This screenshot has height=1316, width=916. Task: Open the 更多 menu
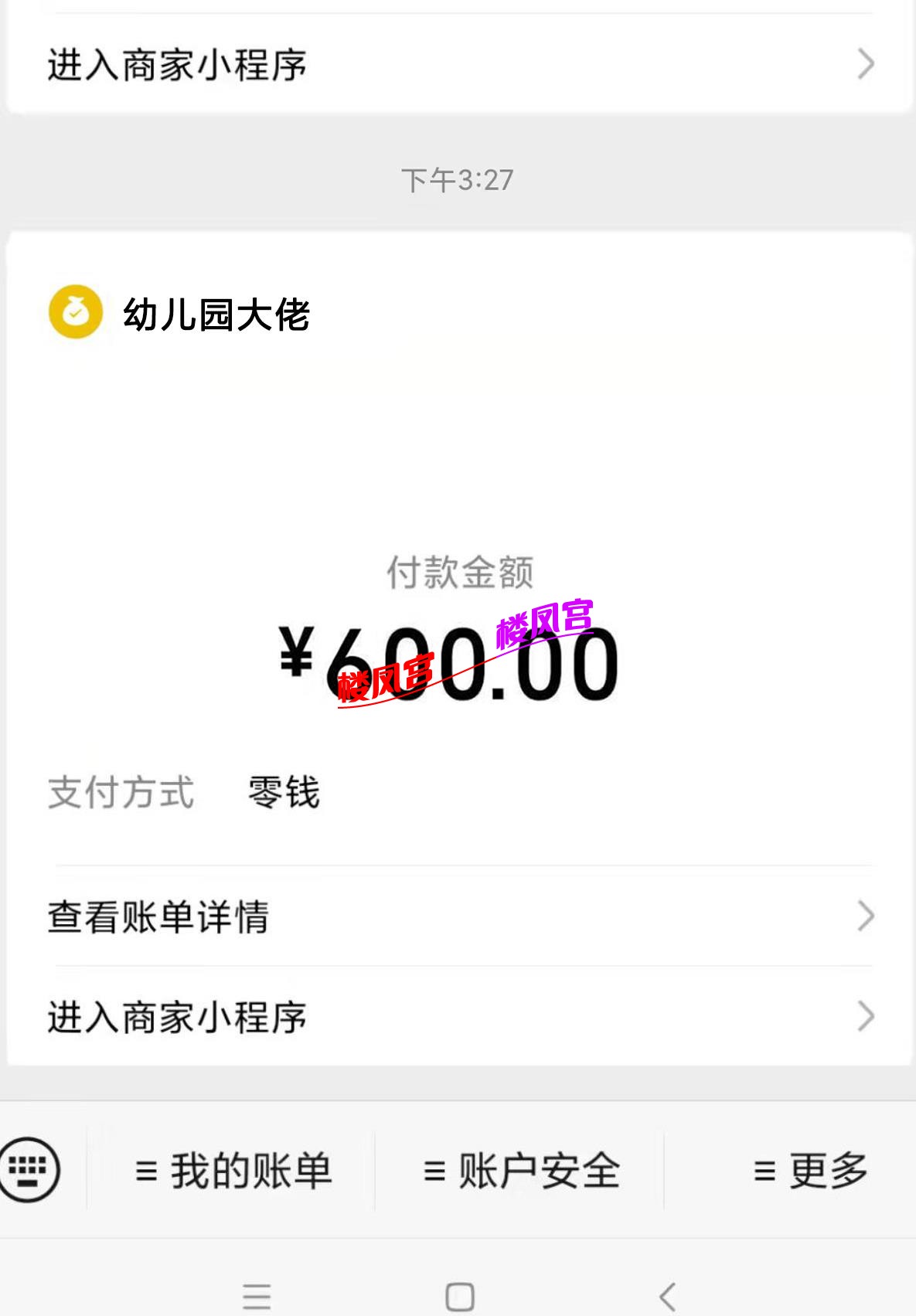click(x=828, y=1169)
